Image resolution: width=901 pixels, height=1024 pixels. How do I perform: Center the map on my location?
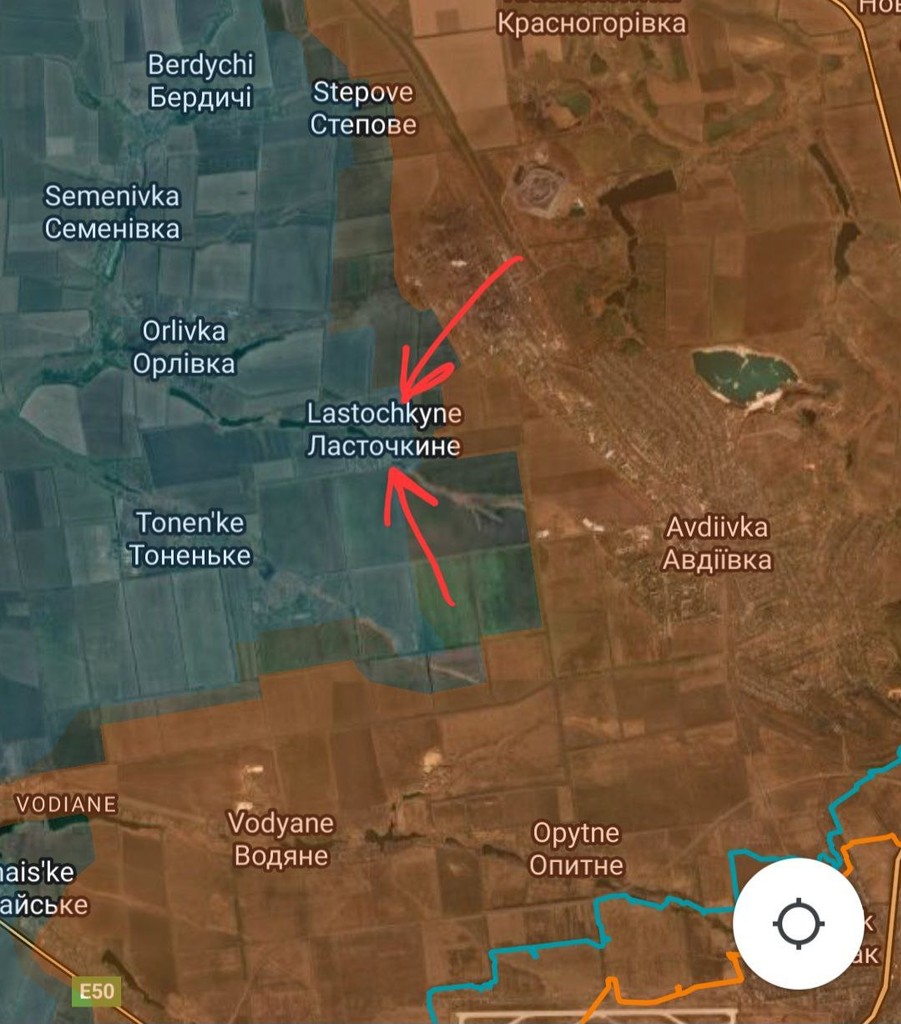pos(798,922)
